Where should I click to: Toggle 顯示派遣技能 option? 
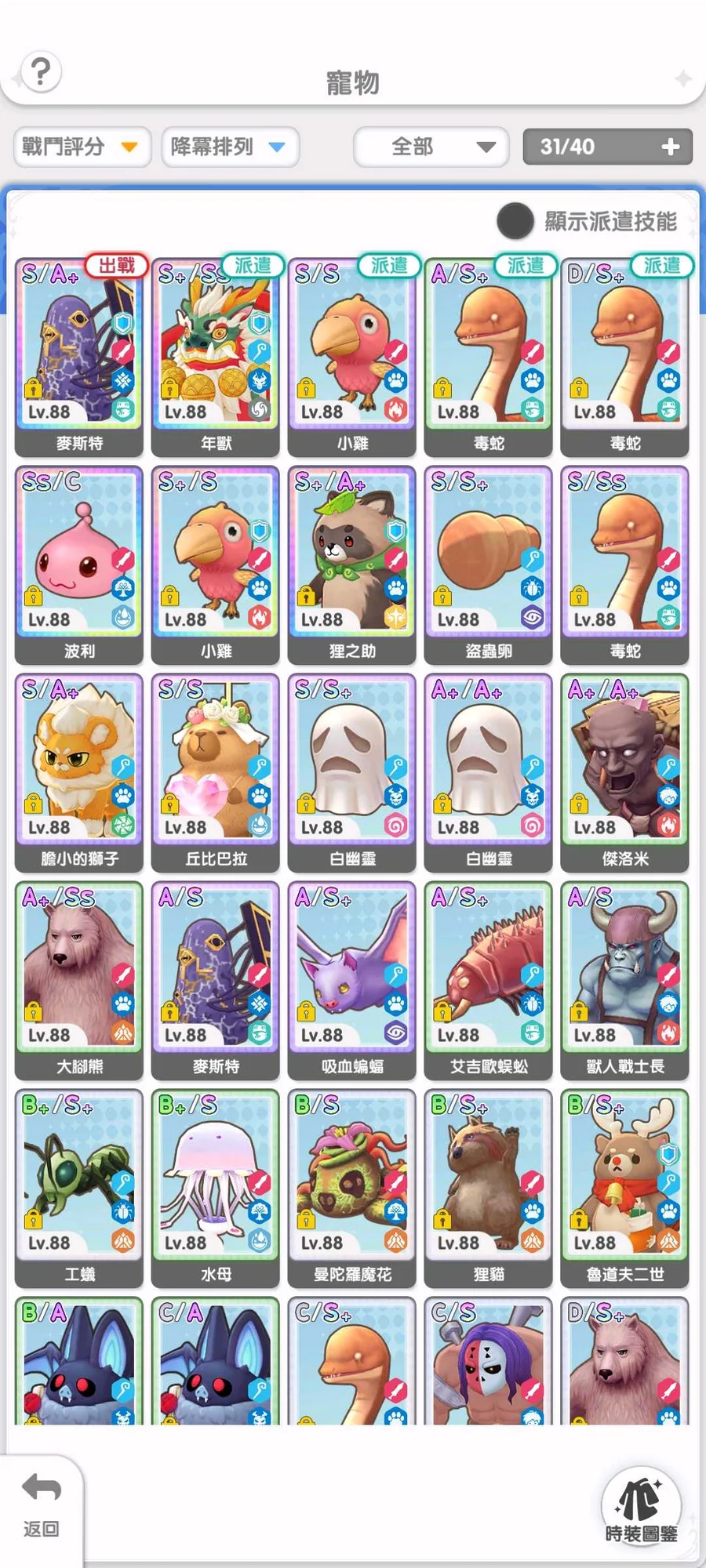[515, 221]
